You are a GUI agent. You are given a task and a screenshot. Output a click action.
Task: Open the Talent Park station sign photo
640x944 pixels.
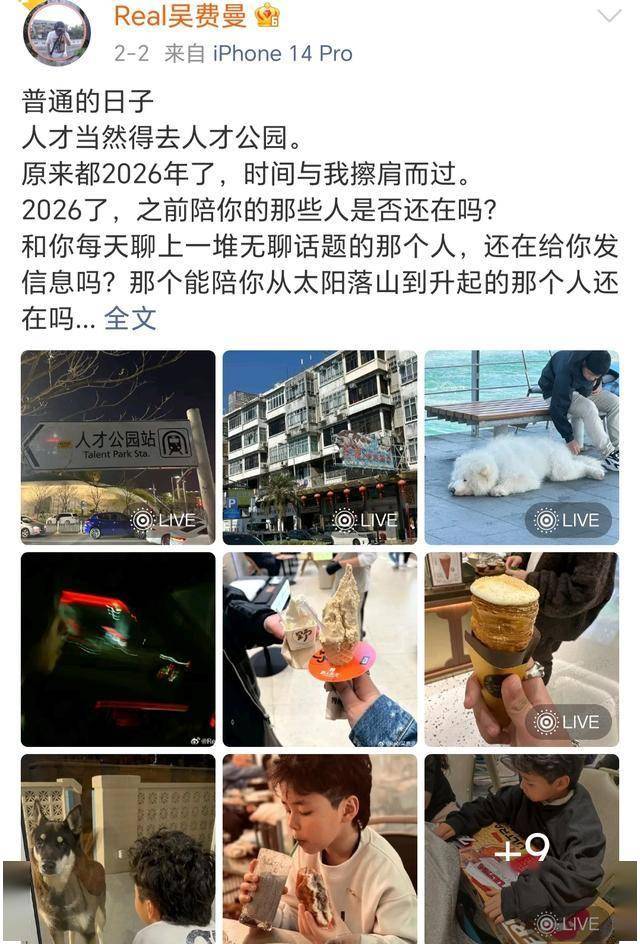click(x=118, y=446)
